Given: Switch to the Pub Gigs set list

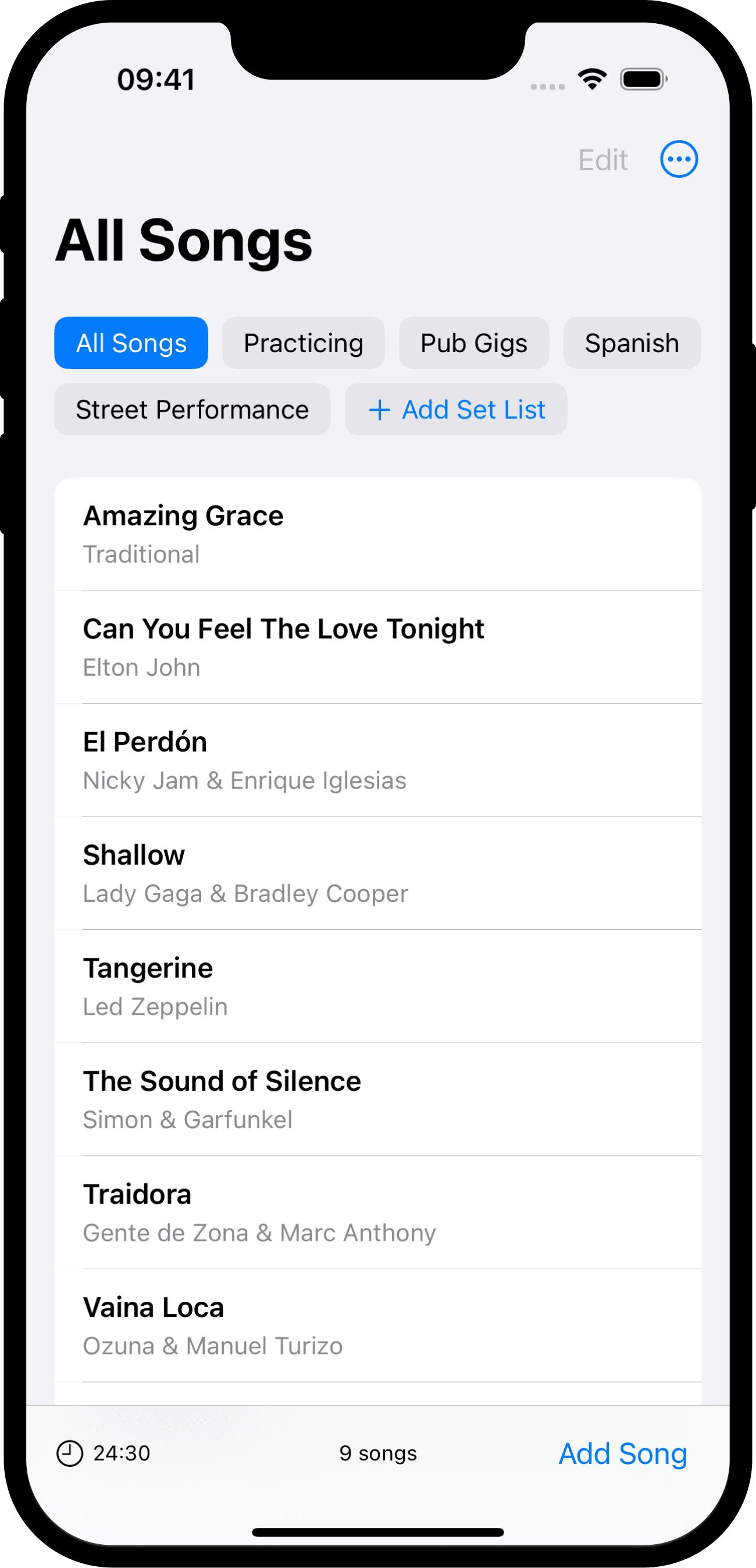Looking at the screenshot, I should click(x=473, y=343).
